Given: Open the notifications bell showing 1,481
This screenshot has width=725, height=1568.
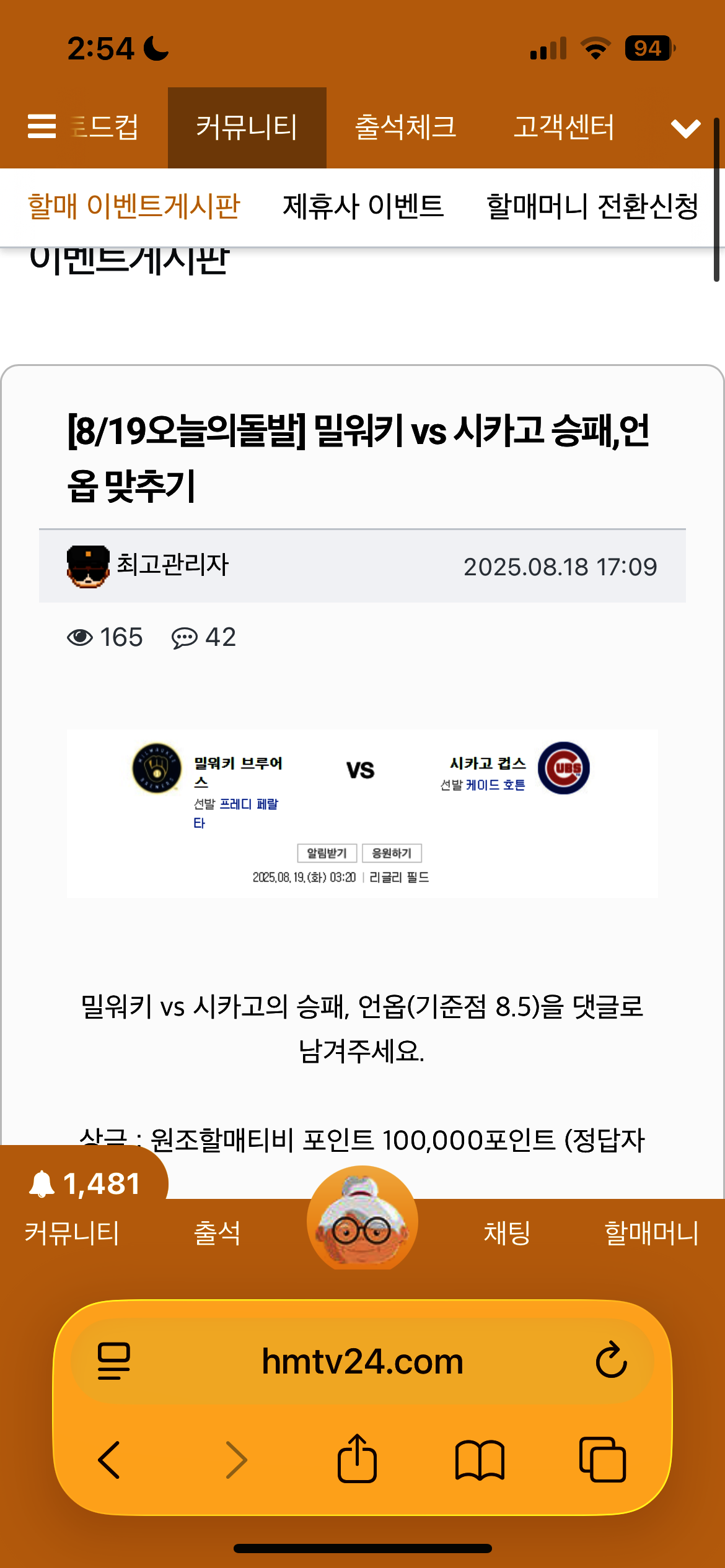Looking at the screenshot, I should click(84, 1183).
